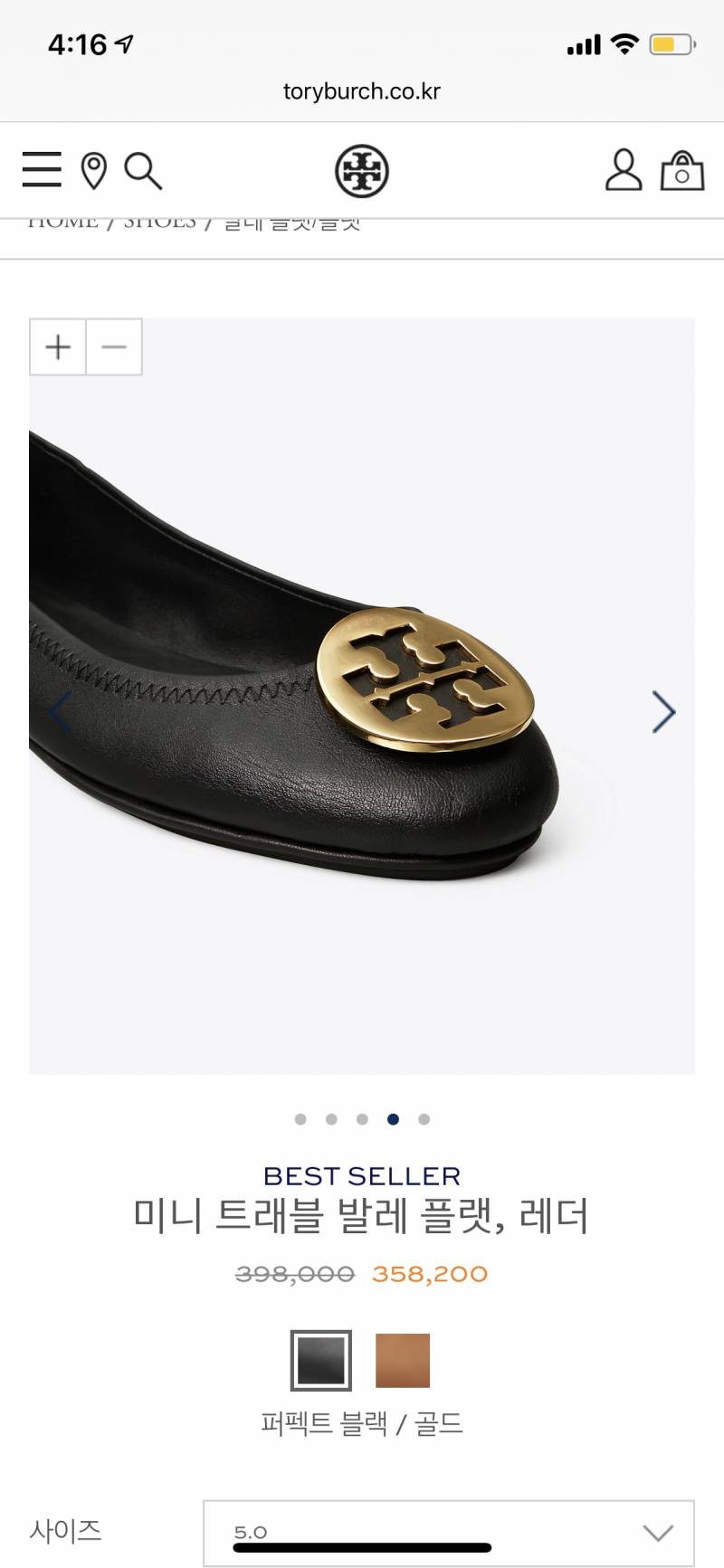The width and height of the screenshot is (724, 1568).
Task: Show the previous product image
Action: [x=60, y=712]
